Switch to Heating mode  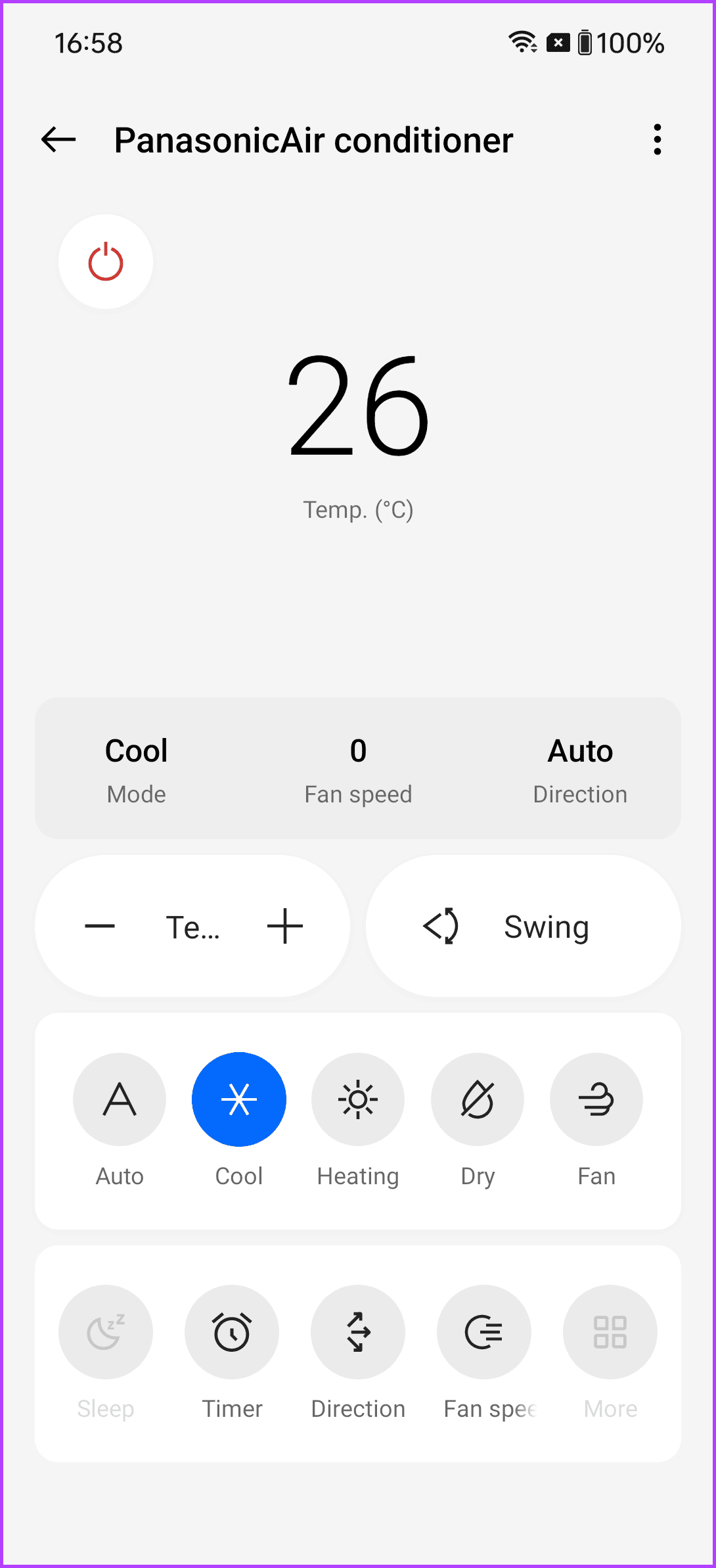tap(358, 1099)
